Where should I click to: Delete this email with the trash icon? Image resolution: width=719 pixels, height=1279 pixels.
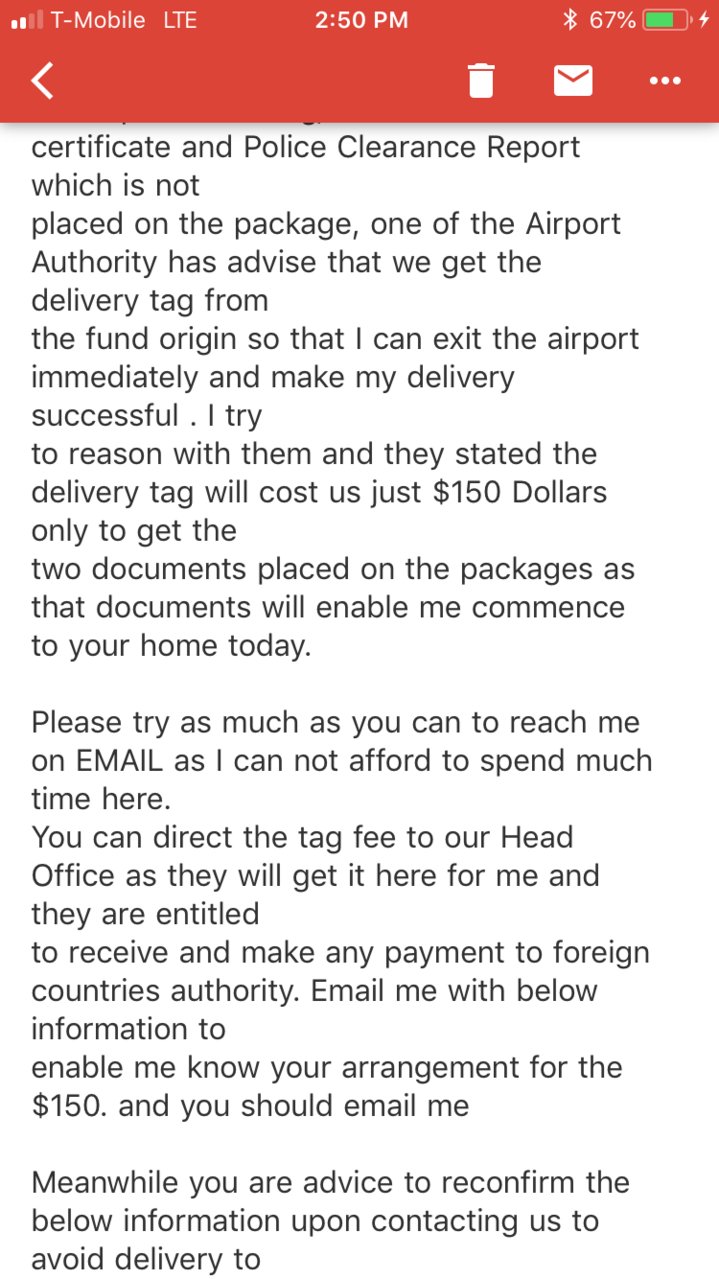481,81
